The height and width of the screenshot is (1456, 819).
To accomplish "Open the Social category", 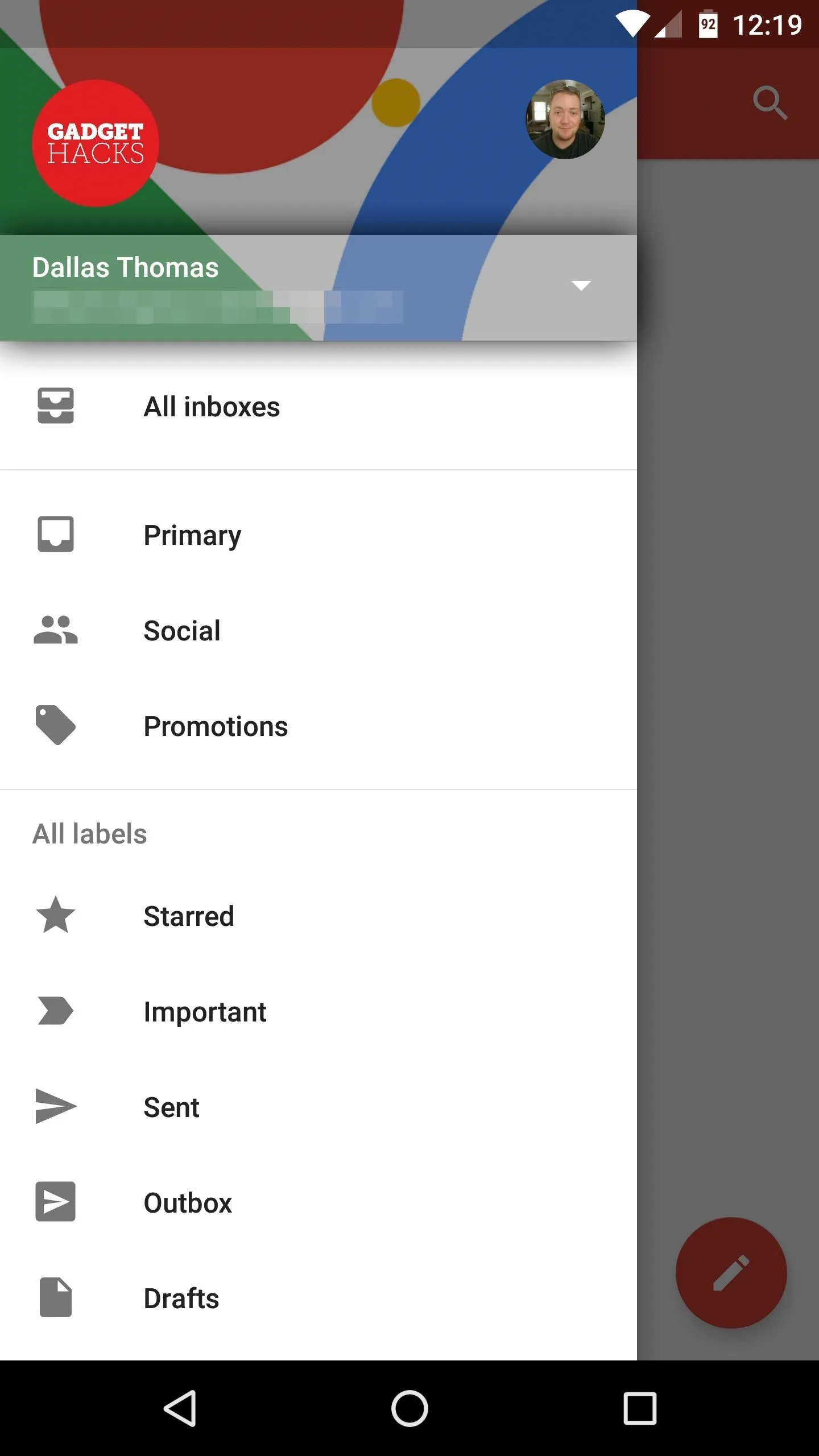I will (x=318, y=630).
